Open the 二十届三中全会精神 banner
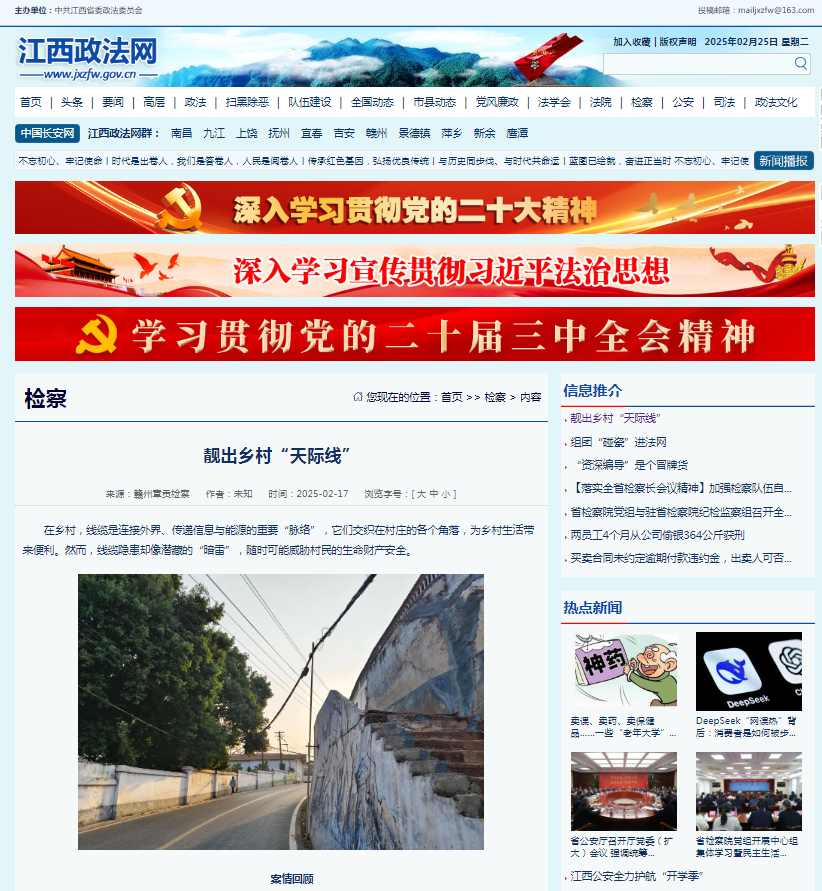 pos(415,334)
